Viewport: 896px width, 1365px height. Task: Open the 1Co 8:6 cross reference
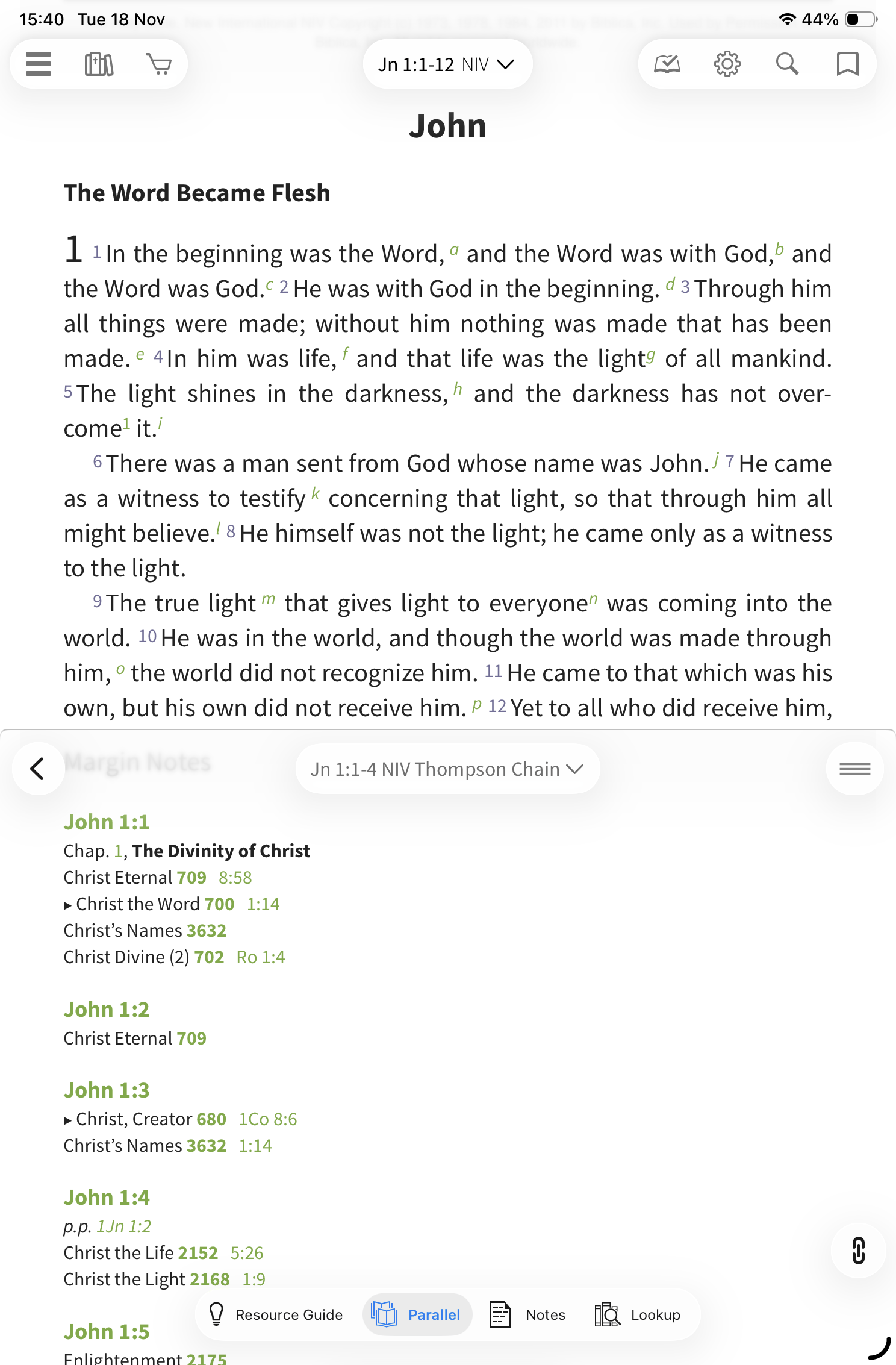click(268, 1119)
